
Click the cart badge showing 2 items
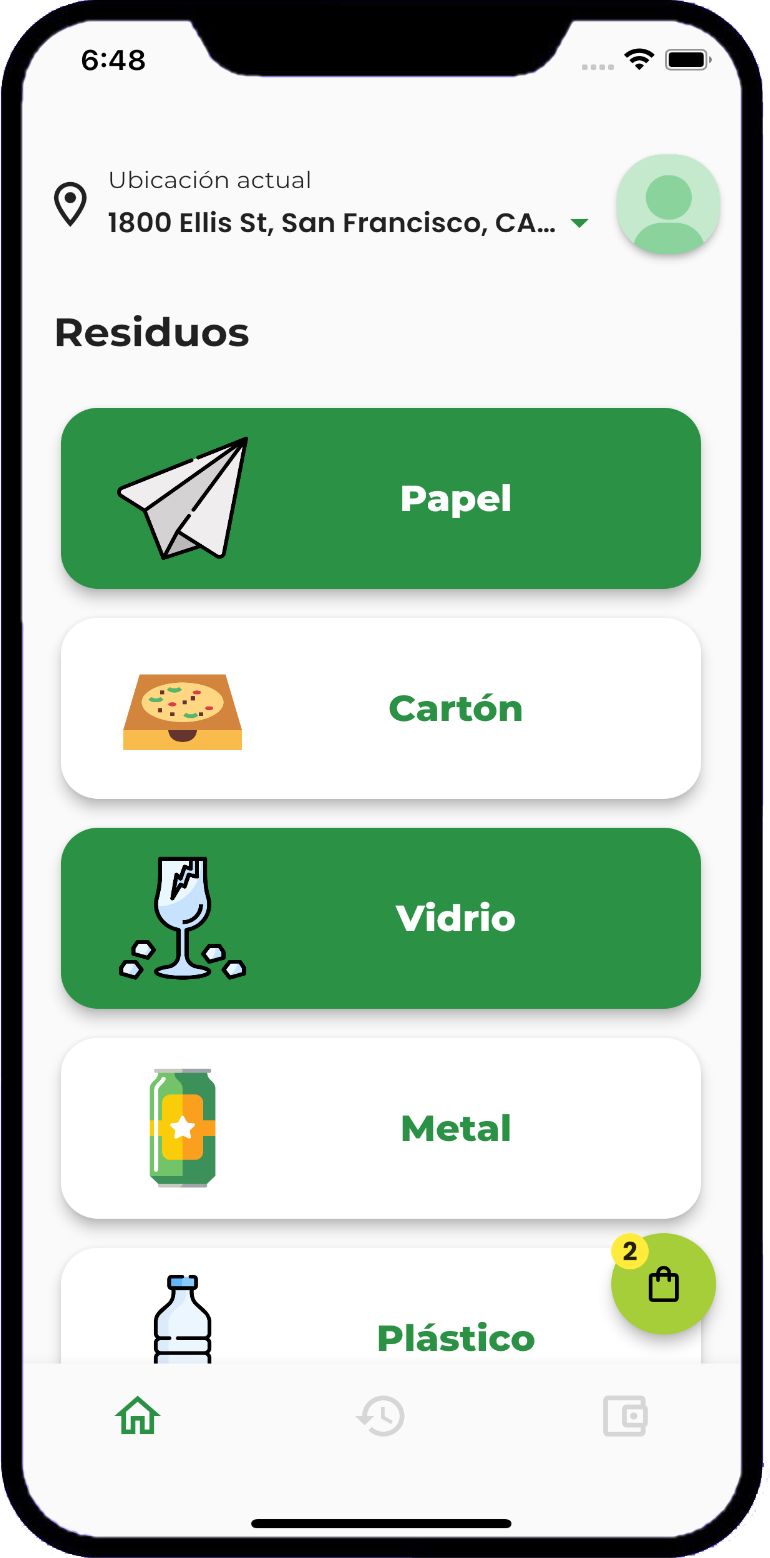pyautogui.click(x=629, y=1251)
